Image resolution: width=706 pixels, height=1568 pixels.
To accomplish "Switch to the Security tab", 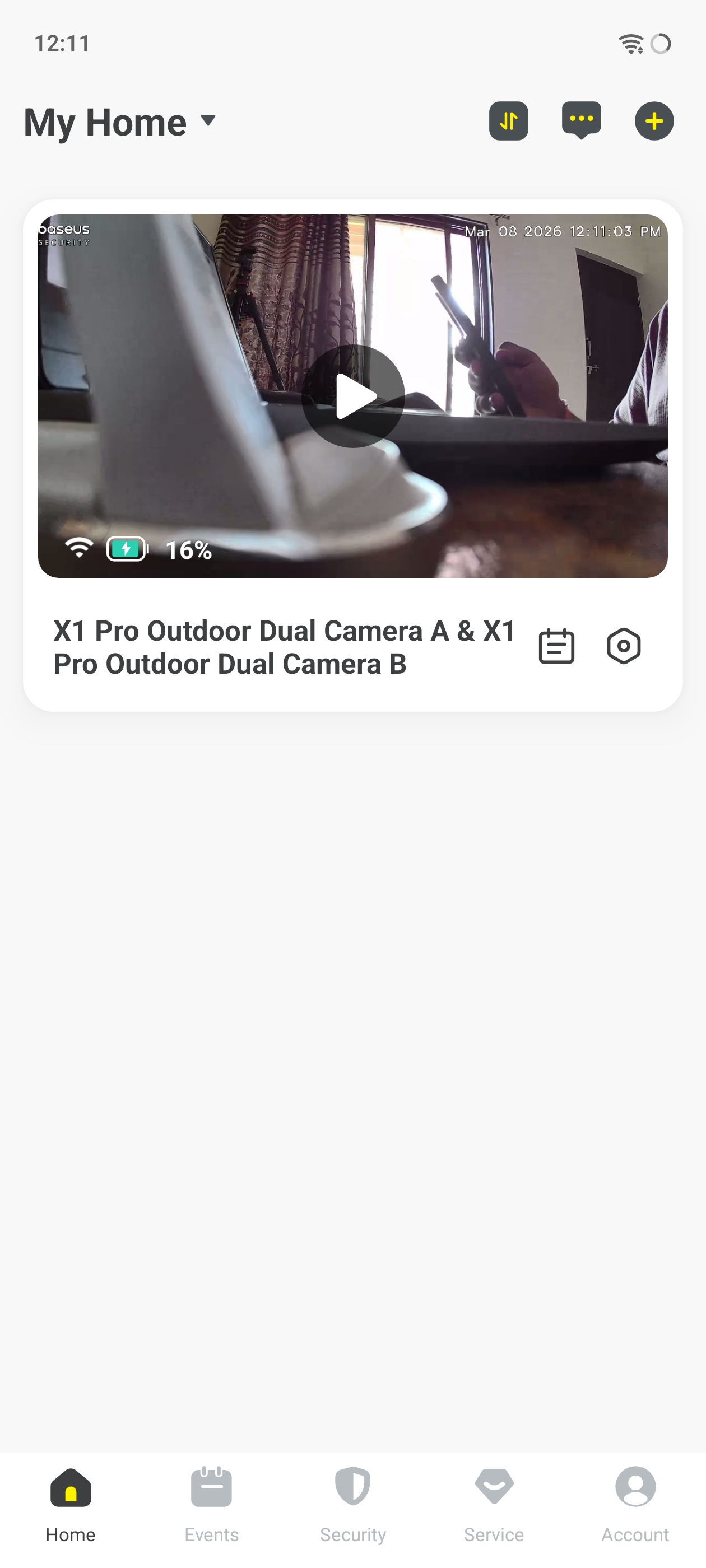I will coord(352,1504).
